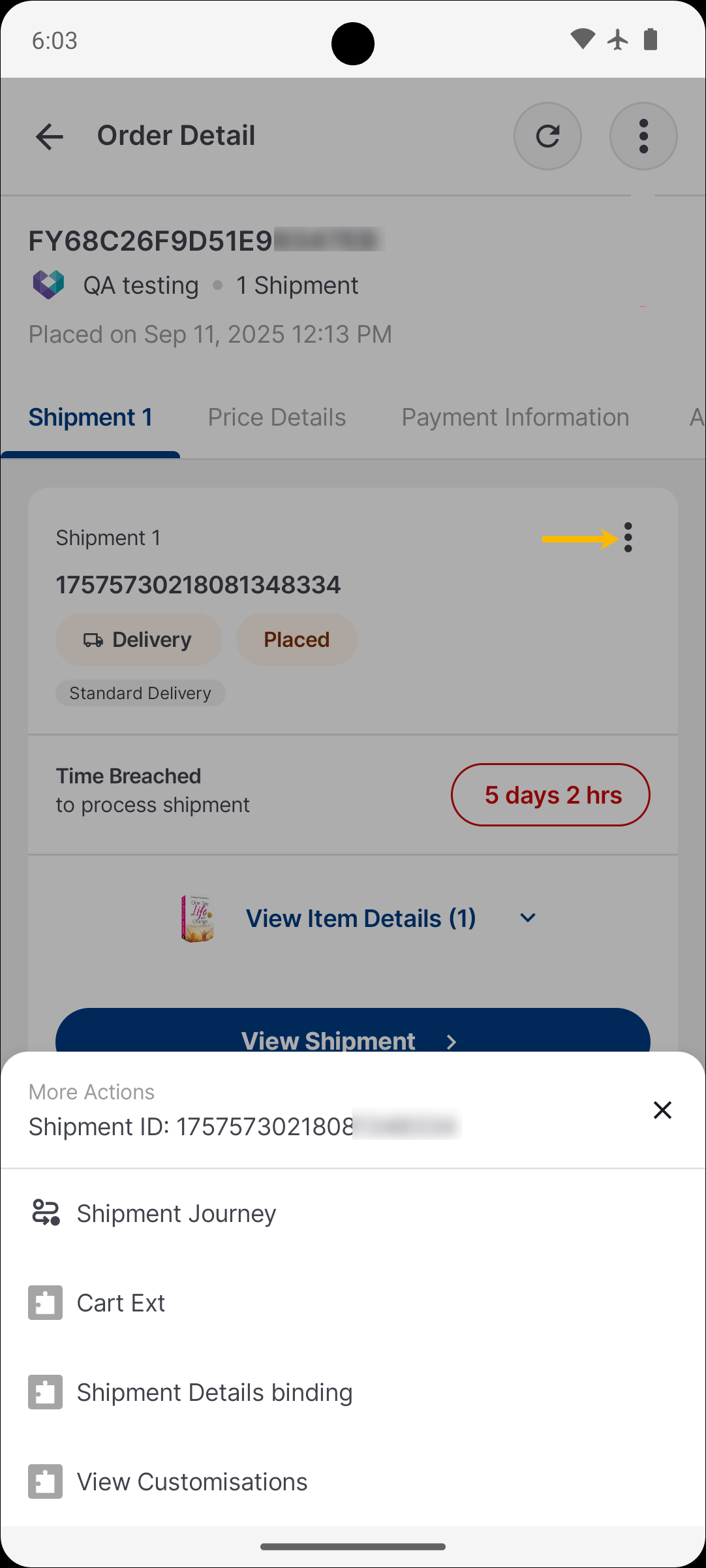Select the Shipment 1 tab

point(91,418)
